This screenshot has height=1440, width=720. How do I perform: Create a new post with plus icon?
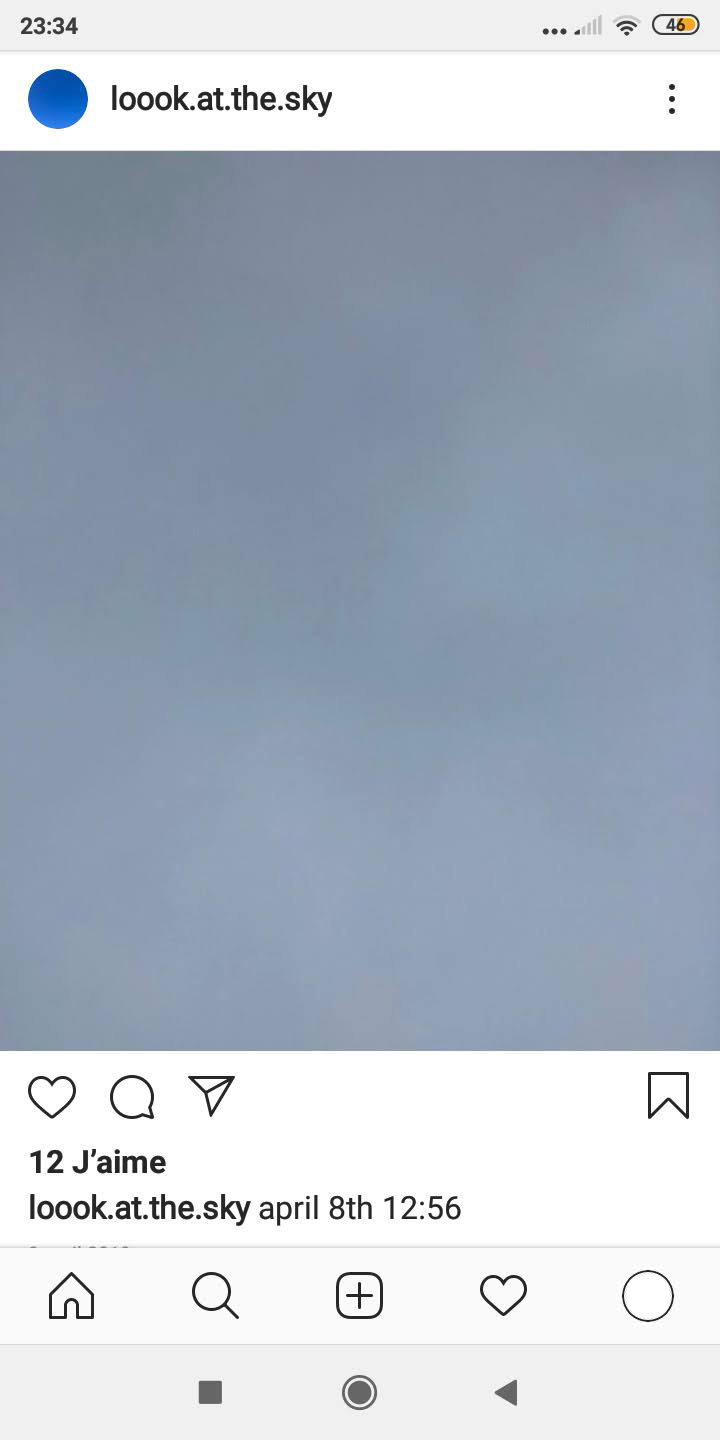pyautogui.click(x=359, y=1296)
